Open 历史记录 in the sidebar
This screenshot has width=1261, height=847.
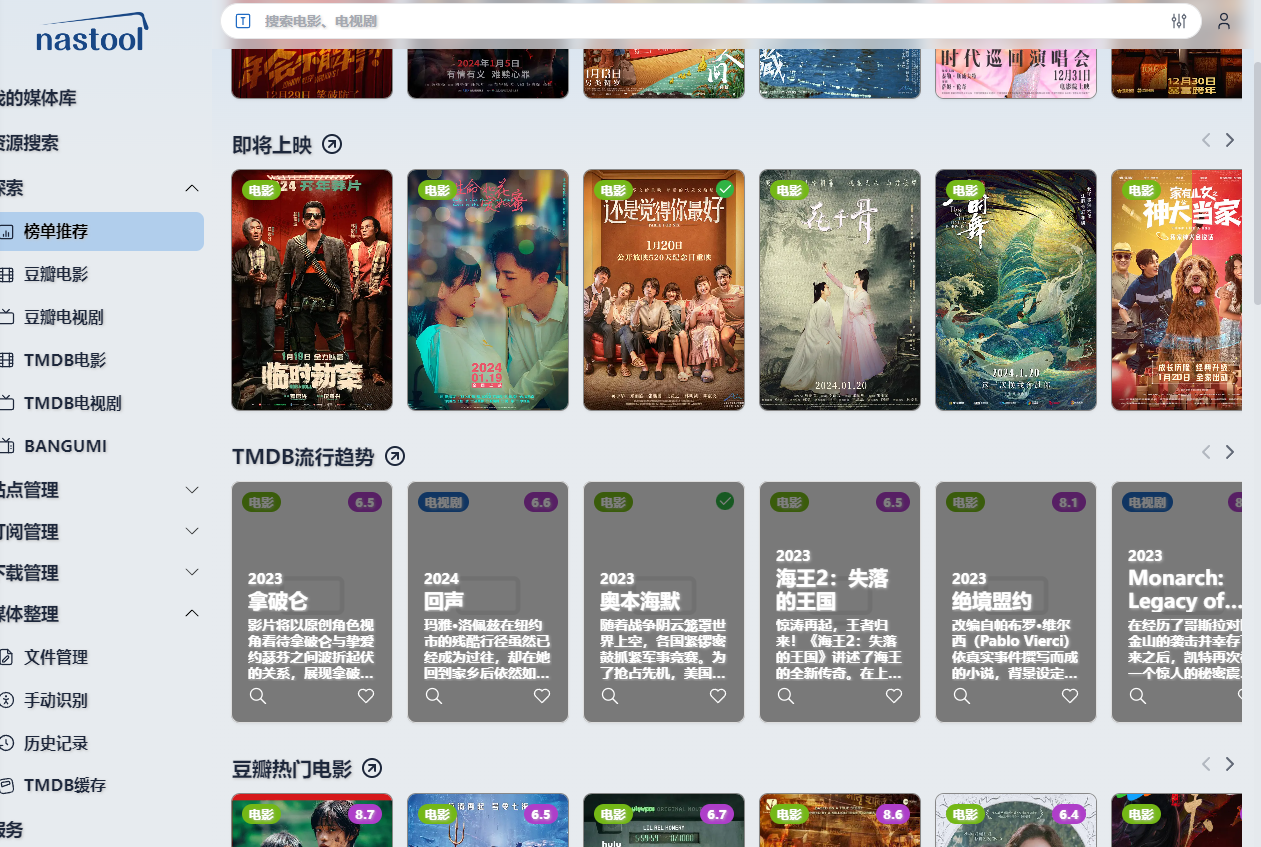tap(56, 743)
